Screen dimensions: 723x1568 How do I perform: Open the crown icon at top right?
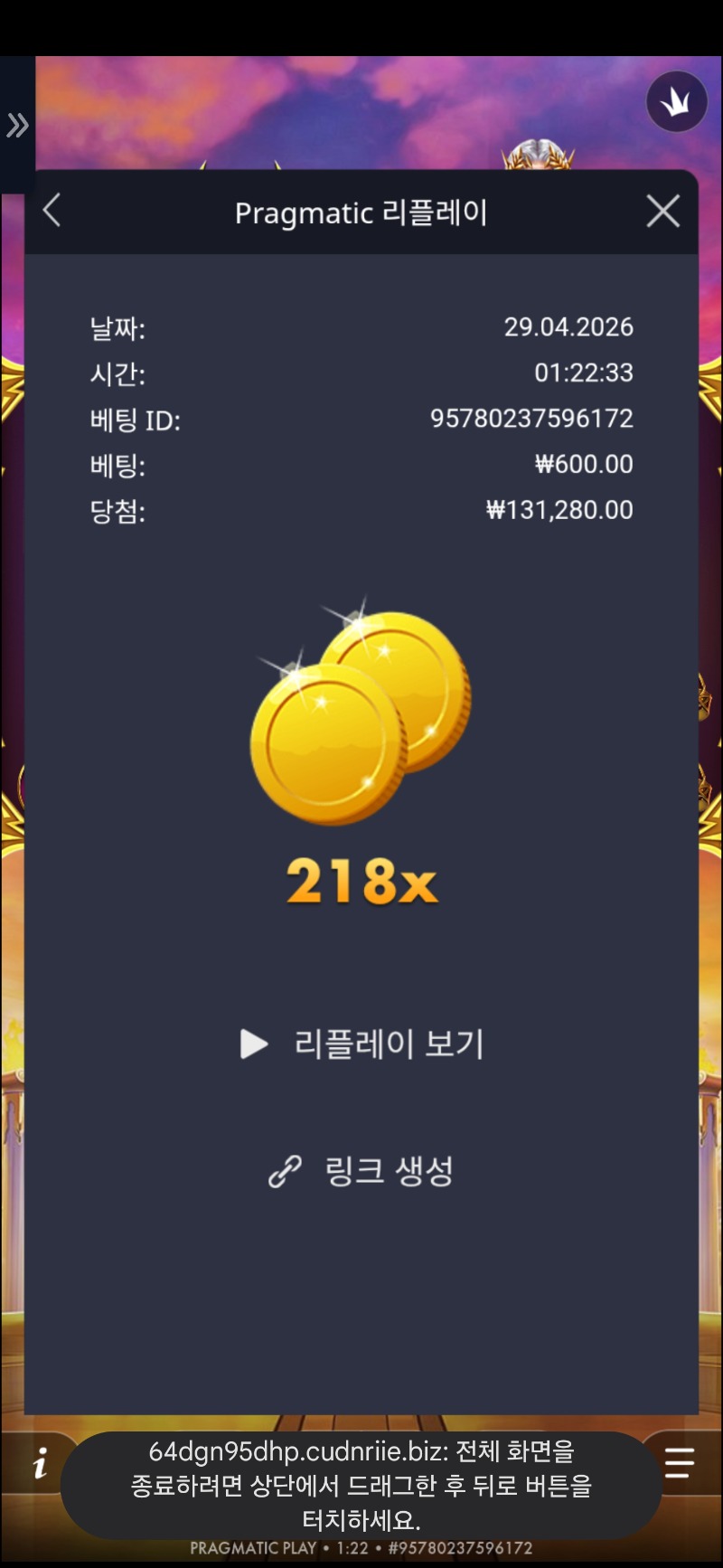[x=676, y=102]
